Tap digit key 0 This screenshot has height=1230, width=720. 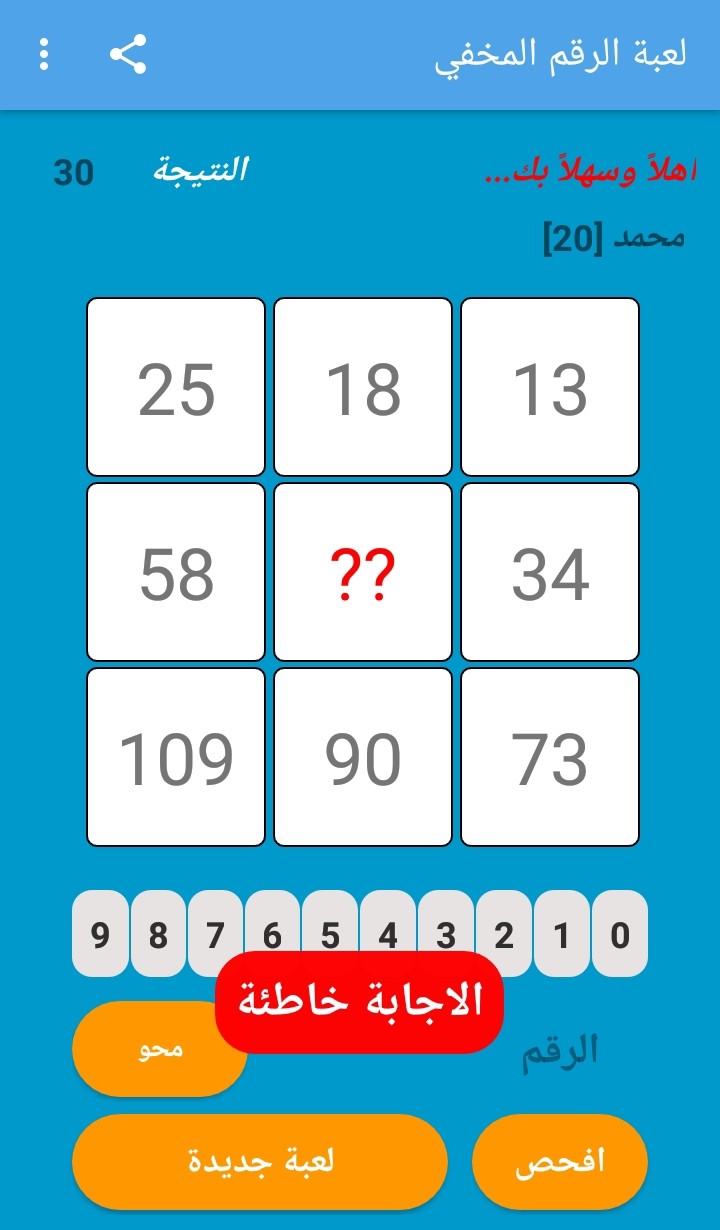point(620,934)
